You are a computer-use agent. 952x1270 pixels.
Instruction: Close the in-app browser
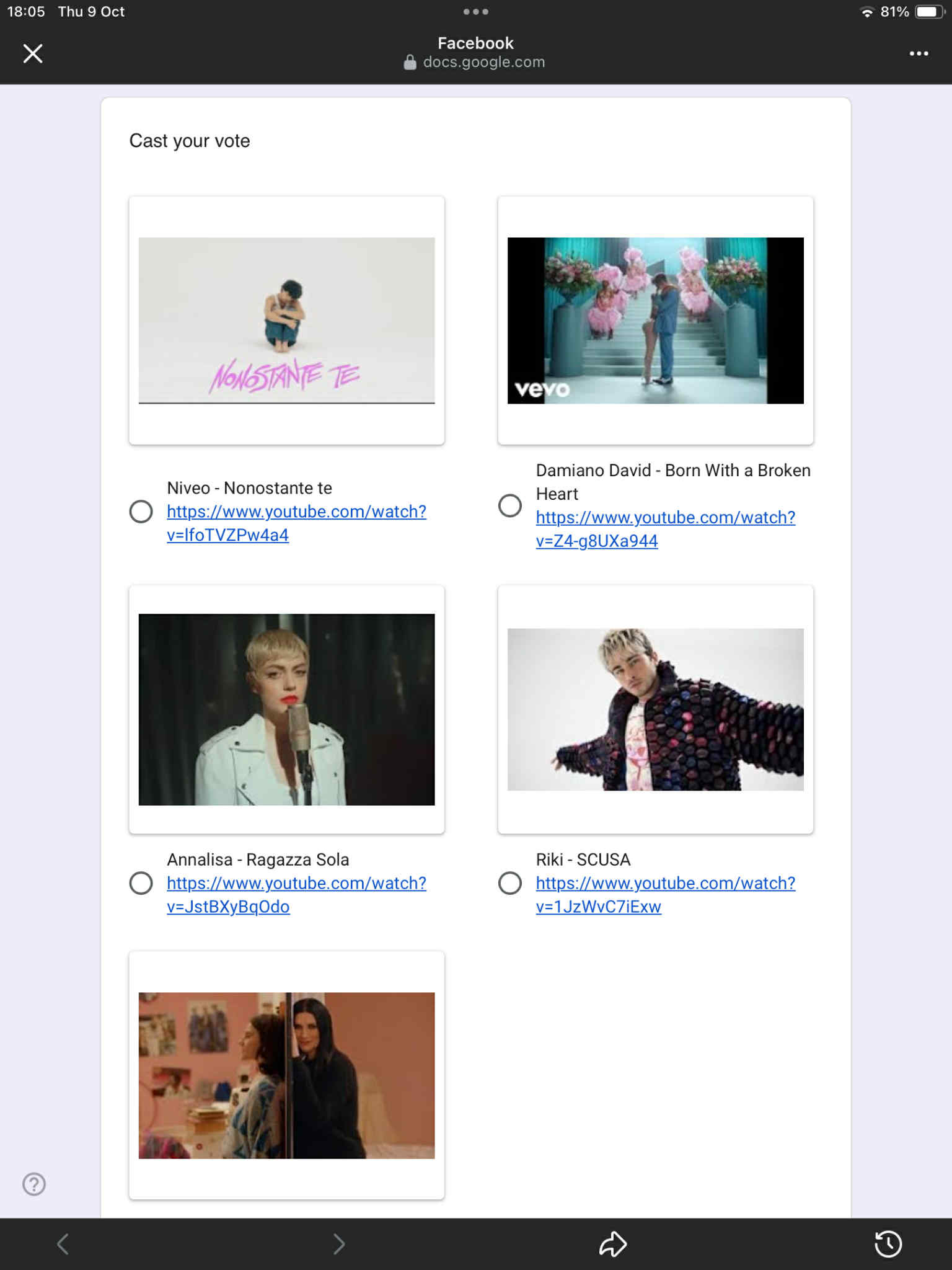[x=33, y=53]
